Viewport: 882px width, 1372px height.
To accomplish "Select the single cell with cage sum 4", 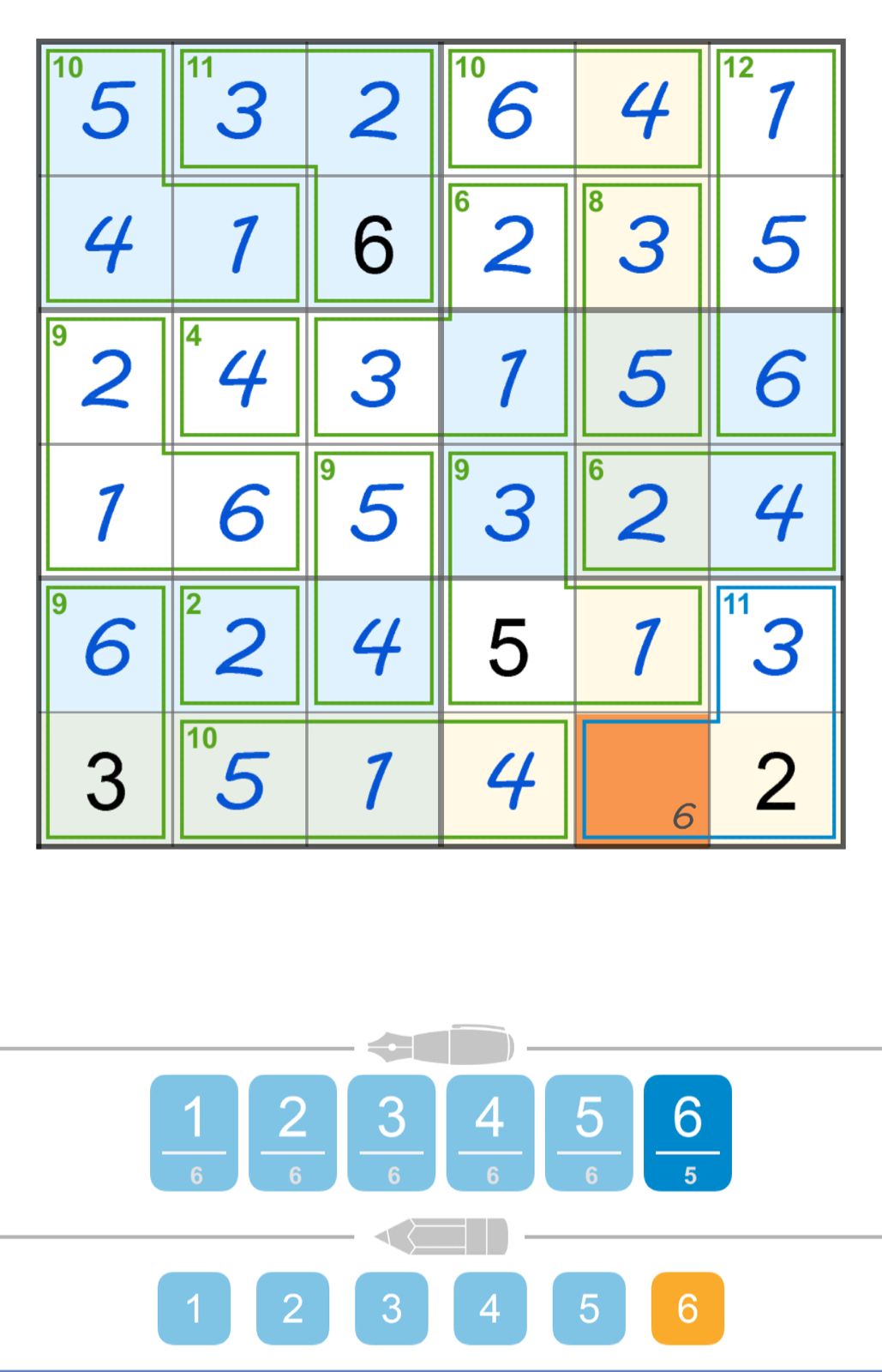I will (x=240, y=377).
